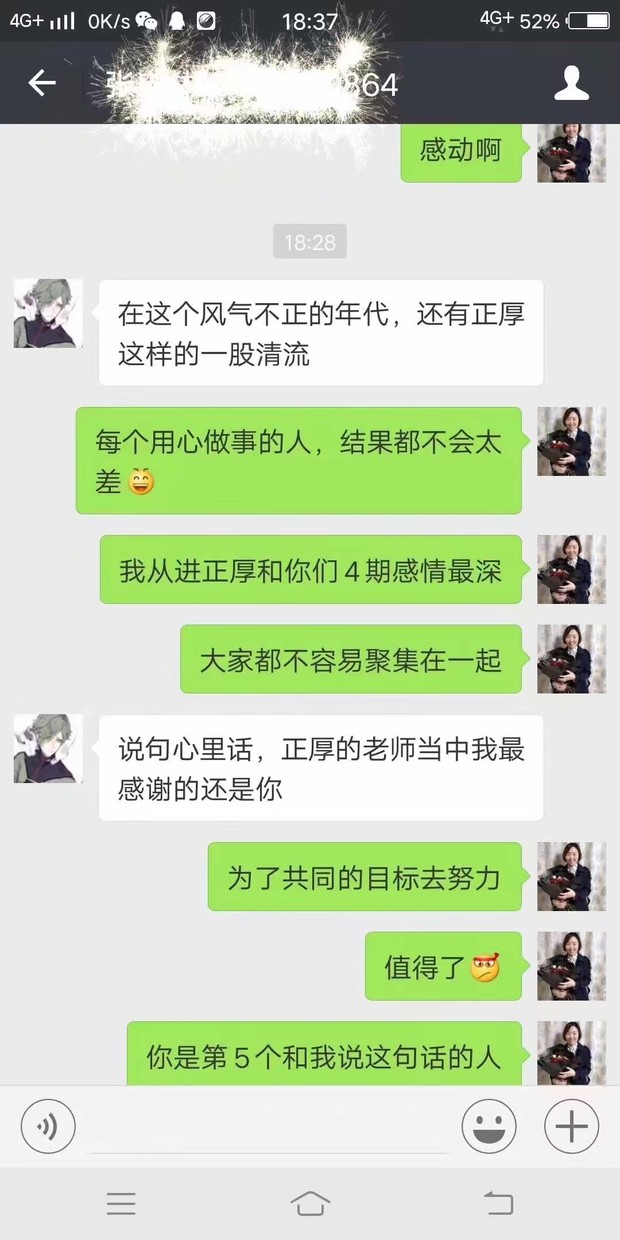Focus the message text field
The image size is (620, 1240).
pos(268,1127)
